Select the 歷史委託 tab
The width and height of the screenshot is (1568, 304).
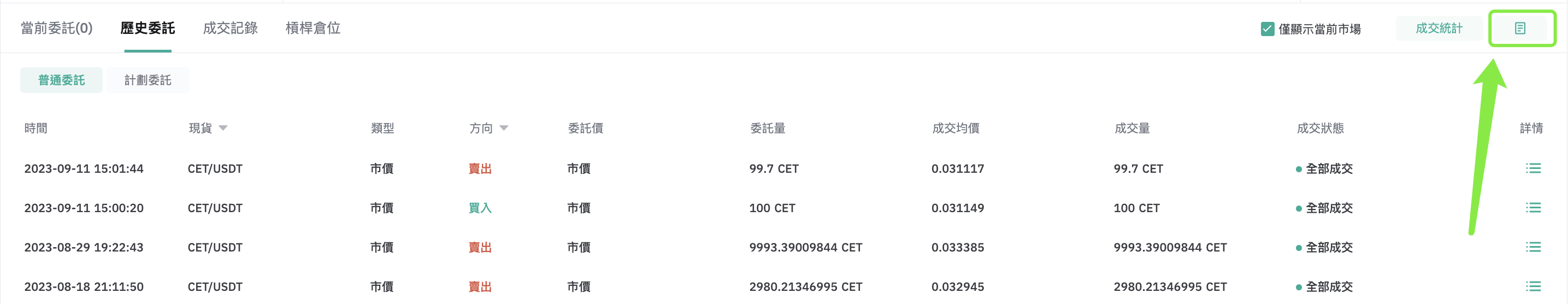coord(148,28)
